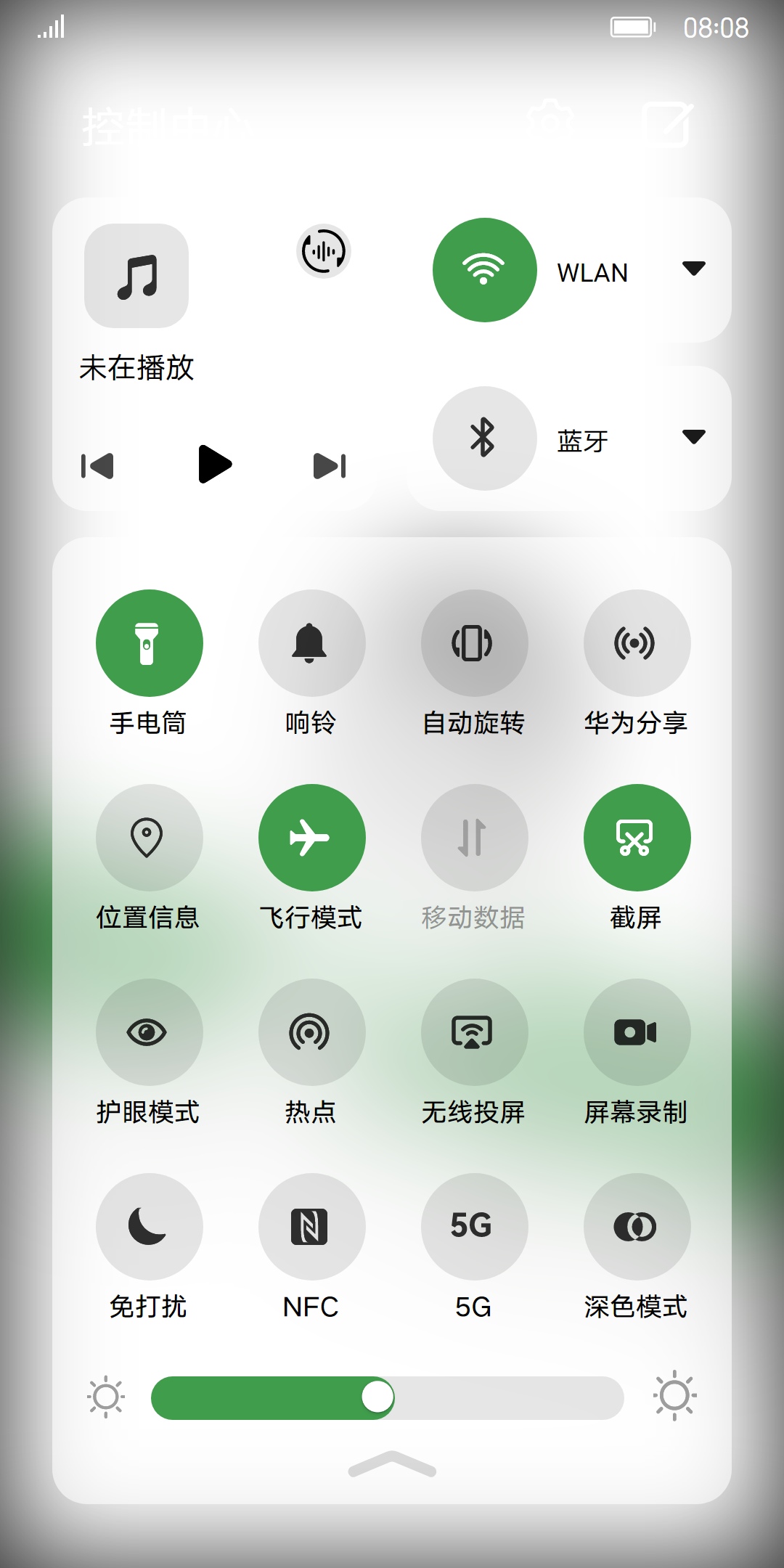Collapse the panel with the up arrow
The width and height of the screenshot is (784, 1568).
click(x=392, y=1465)
